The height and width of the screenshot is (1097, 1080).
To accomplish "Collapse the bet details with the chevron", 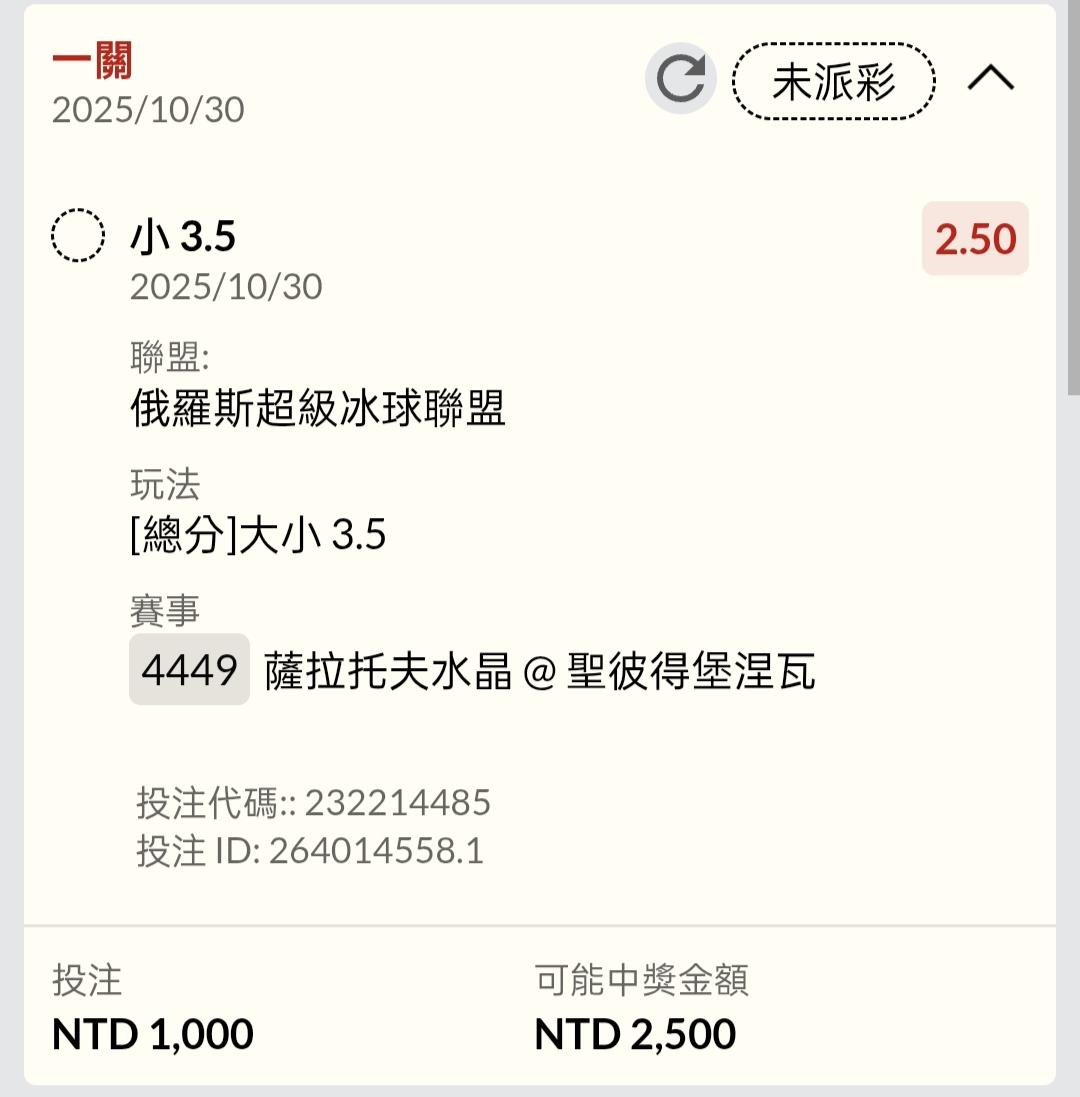I will [990, 79].
